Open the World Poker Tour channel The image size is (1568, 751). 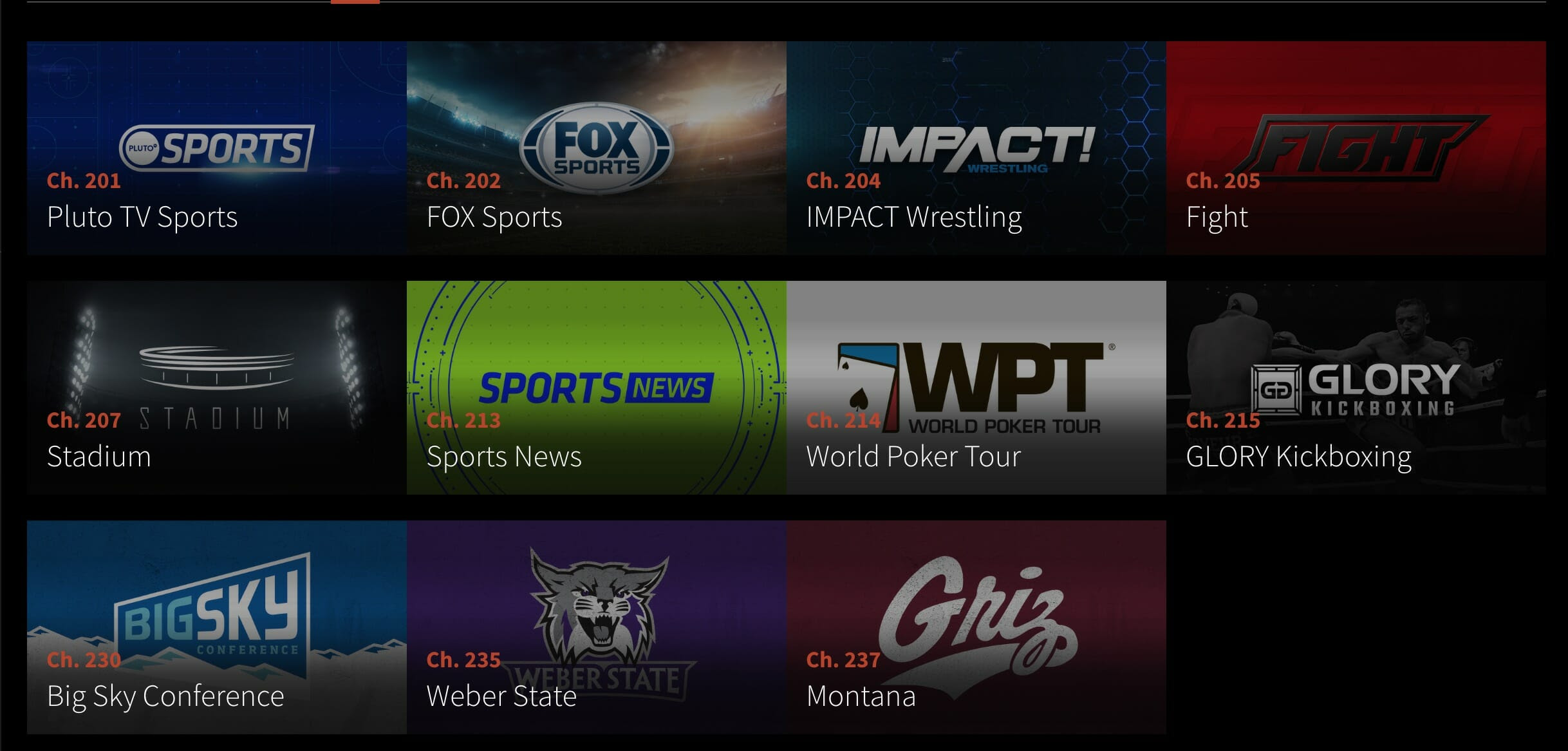[x=976, y=388]
